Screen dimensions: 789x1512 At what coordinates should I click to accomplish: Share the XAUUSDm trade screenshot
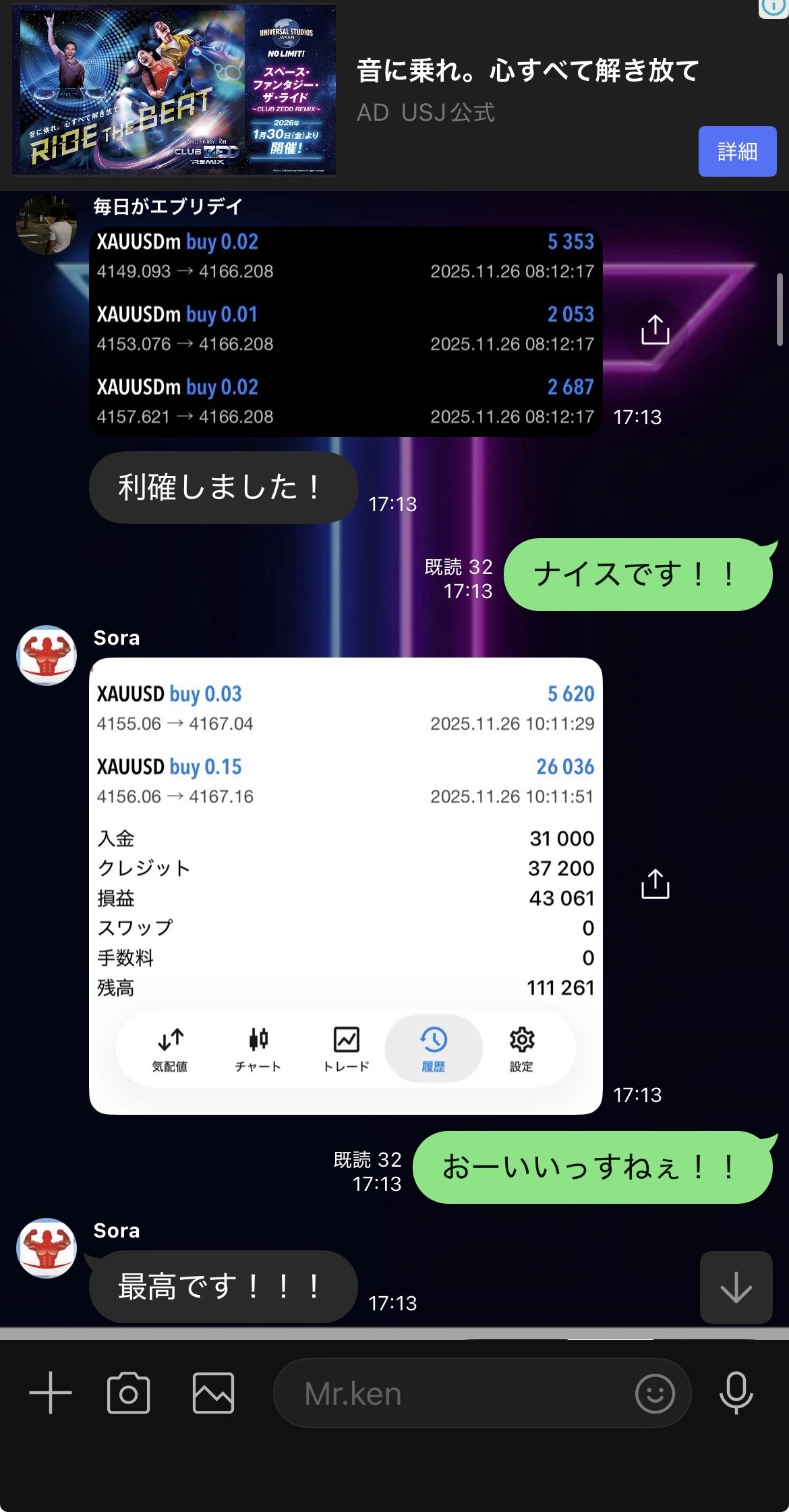[654, 330]
